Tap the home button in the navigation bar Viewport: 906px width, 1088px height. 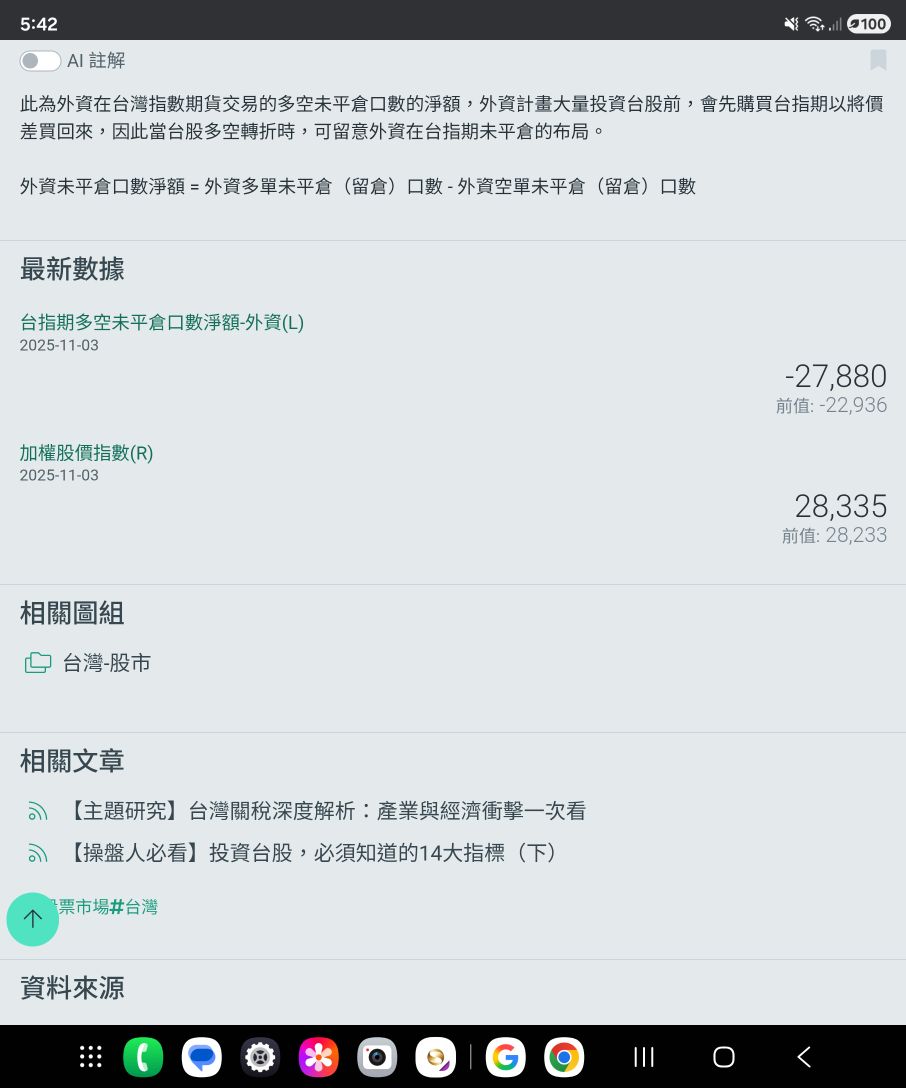[x=723, y=1057]
